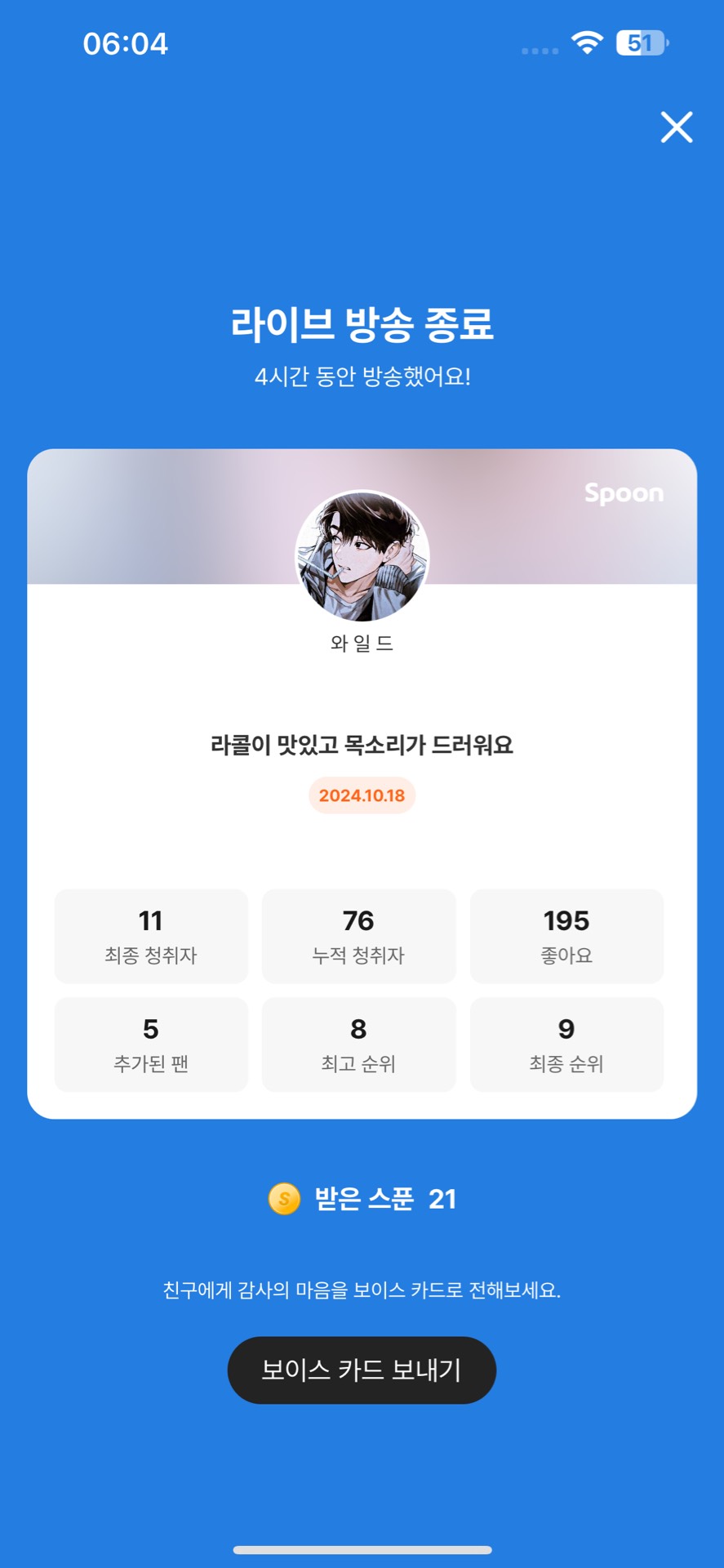The height and width of the screenshot is (1568, 724).
Task: Close the live broadcast ended screen
Action: point(676,127)
